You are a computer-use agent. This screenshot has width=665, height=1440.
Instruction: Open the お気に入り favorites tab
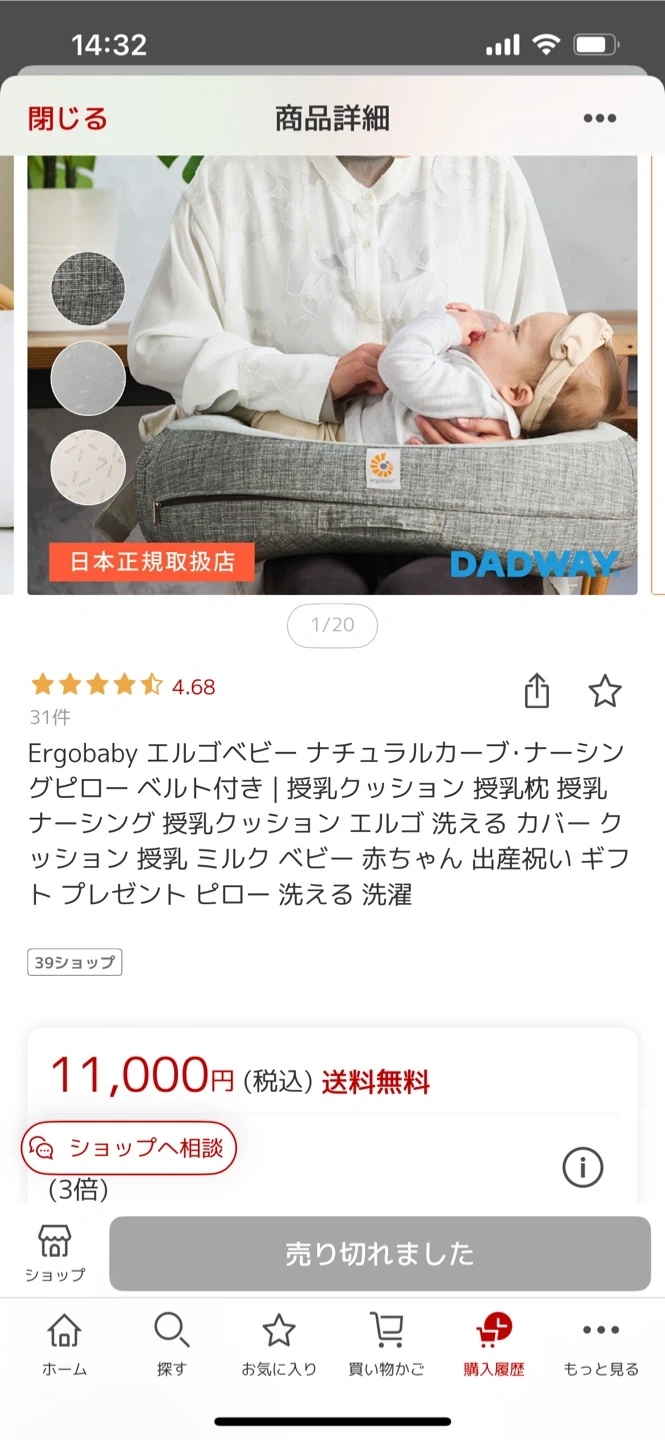278,1344
